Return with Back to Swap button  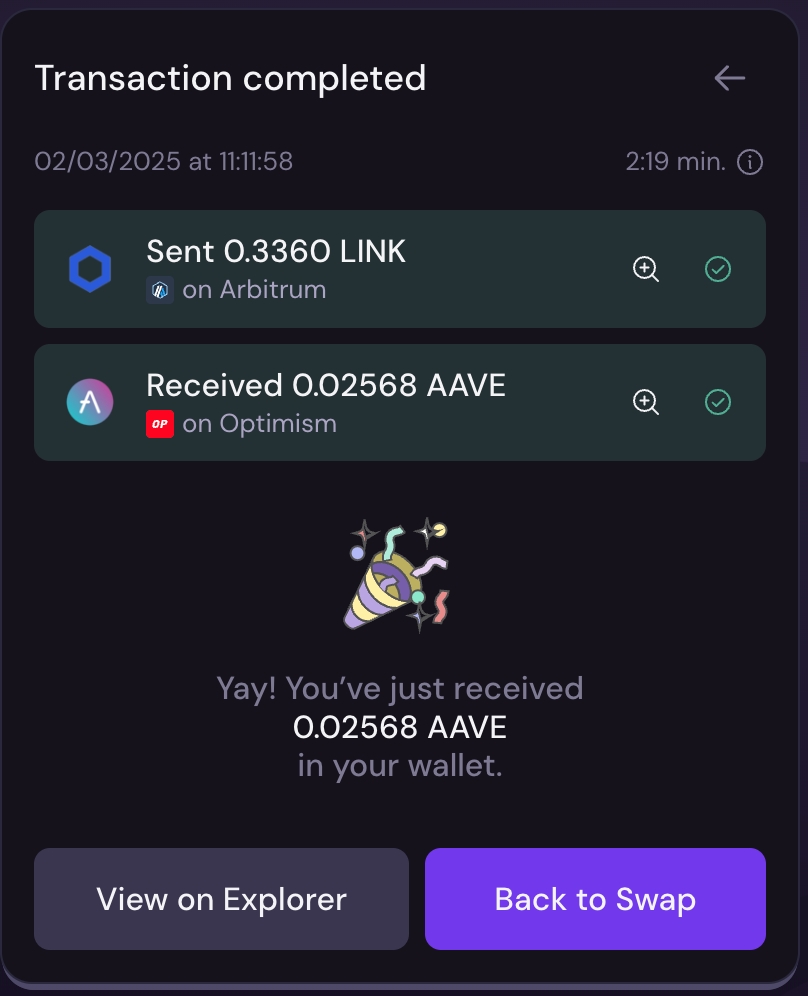pos(595,899)
